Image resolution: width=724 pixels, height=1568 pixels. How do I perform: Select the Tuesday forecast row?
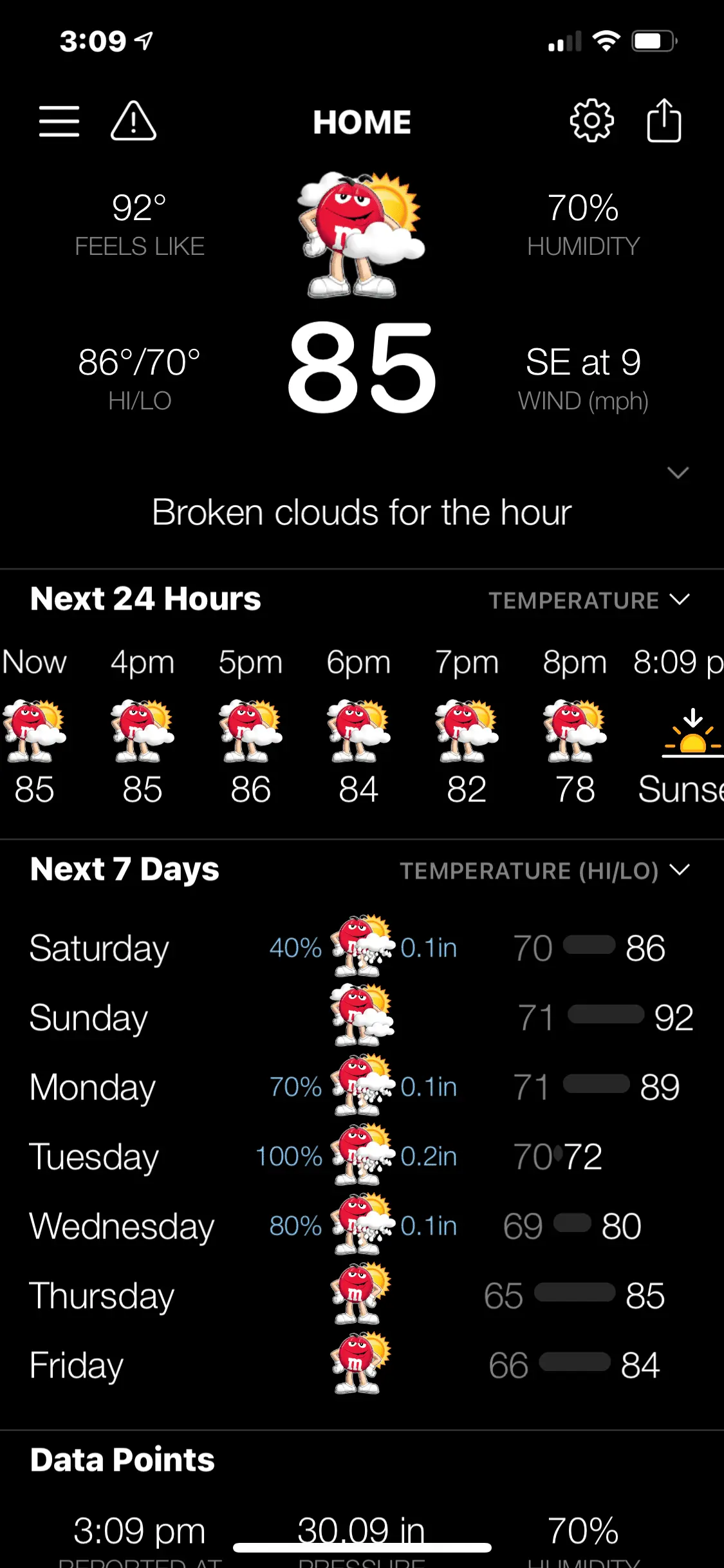362,1157
